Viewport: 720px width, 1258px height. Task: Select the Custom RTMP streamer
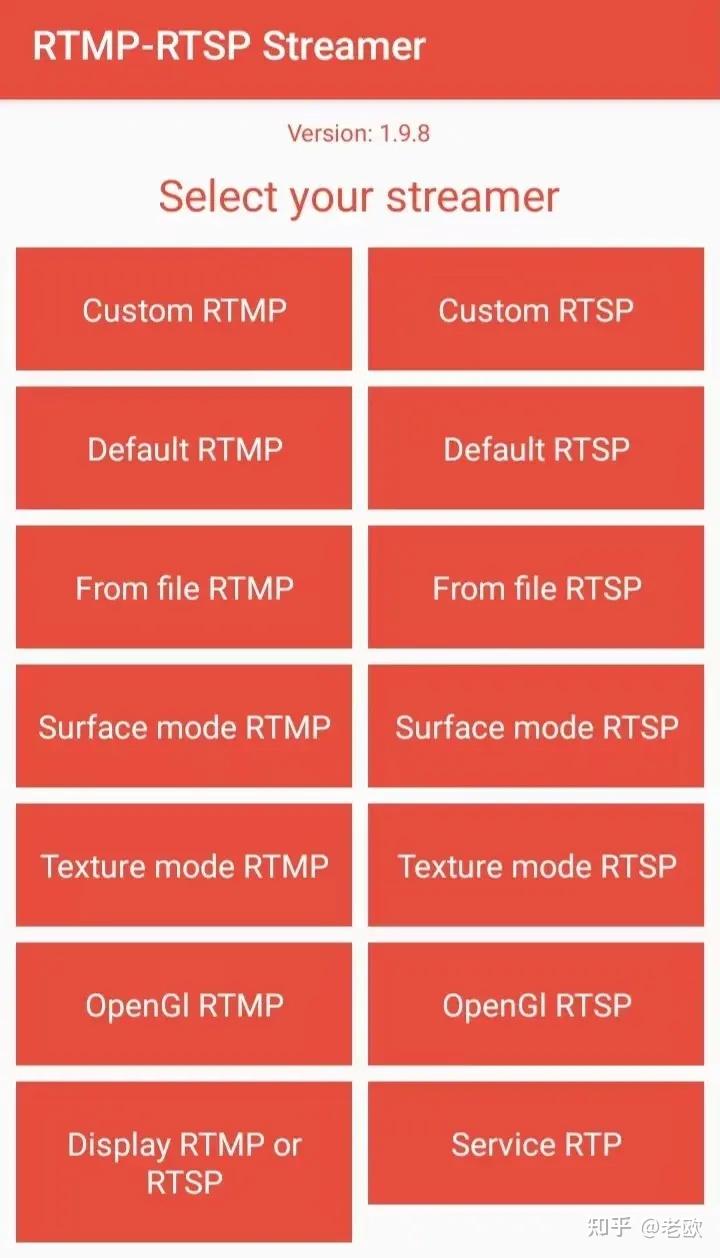coord(184,308)
